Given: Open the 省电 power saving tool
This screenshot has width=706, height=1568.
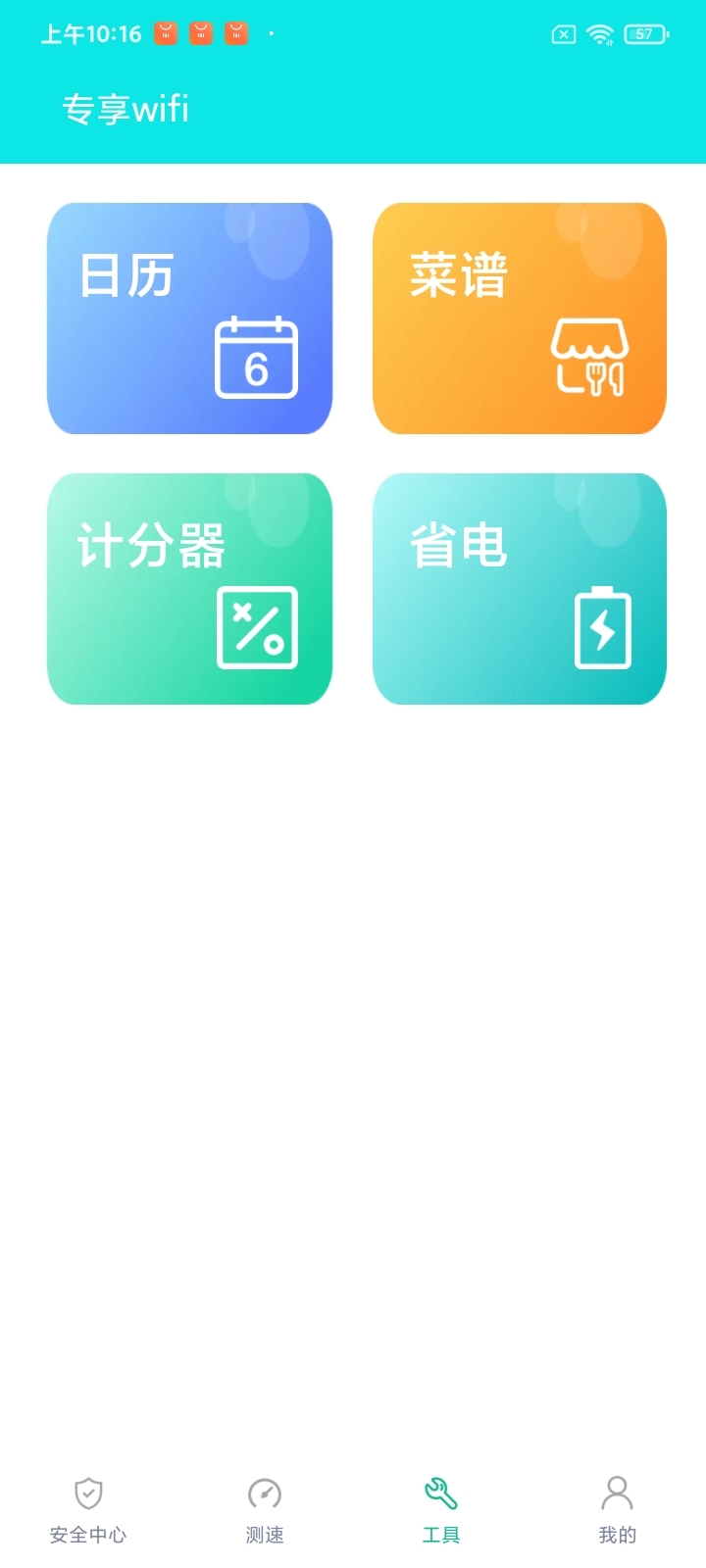Looking at the screenshot, I should (519, 588).
